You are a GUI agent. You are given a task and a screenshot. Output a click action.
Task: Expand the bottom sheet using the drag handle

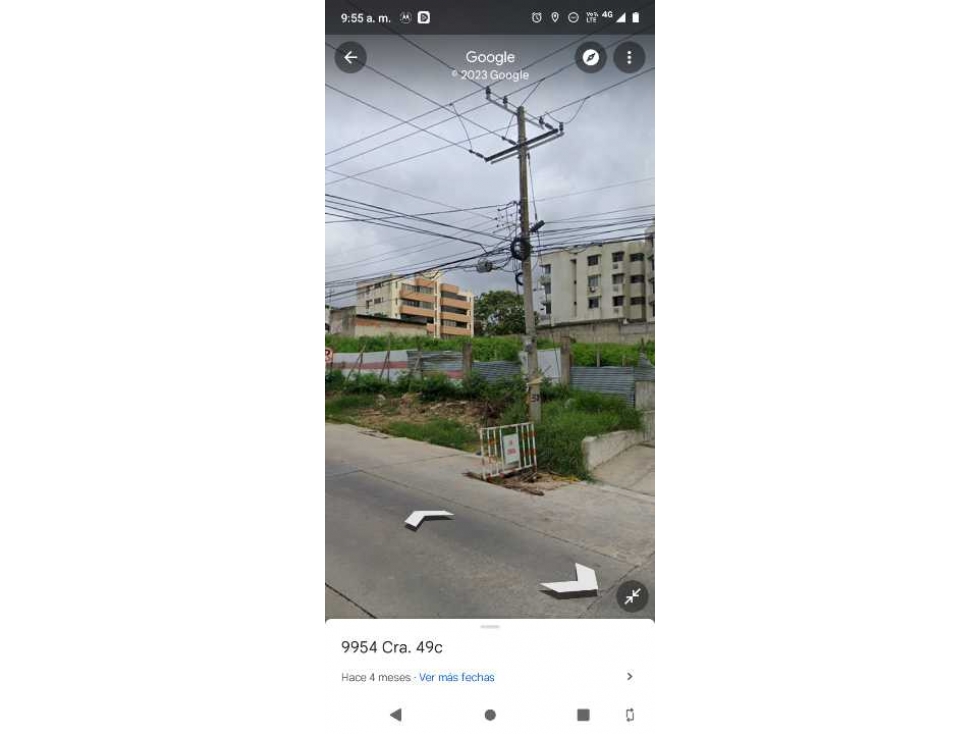(x=490, y=627)
